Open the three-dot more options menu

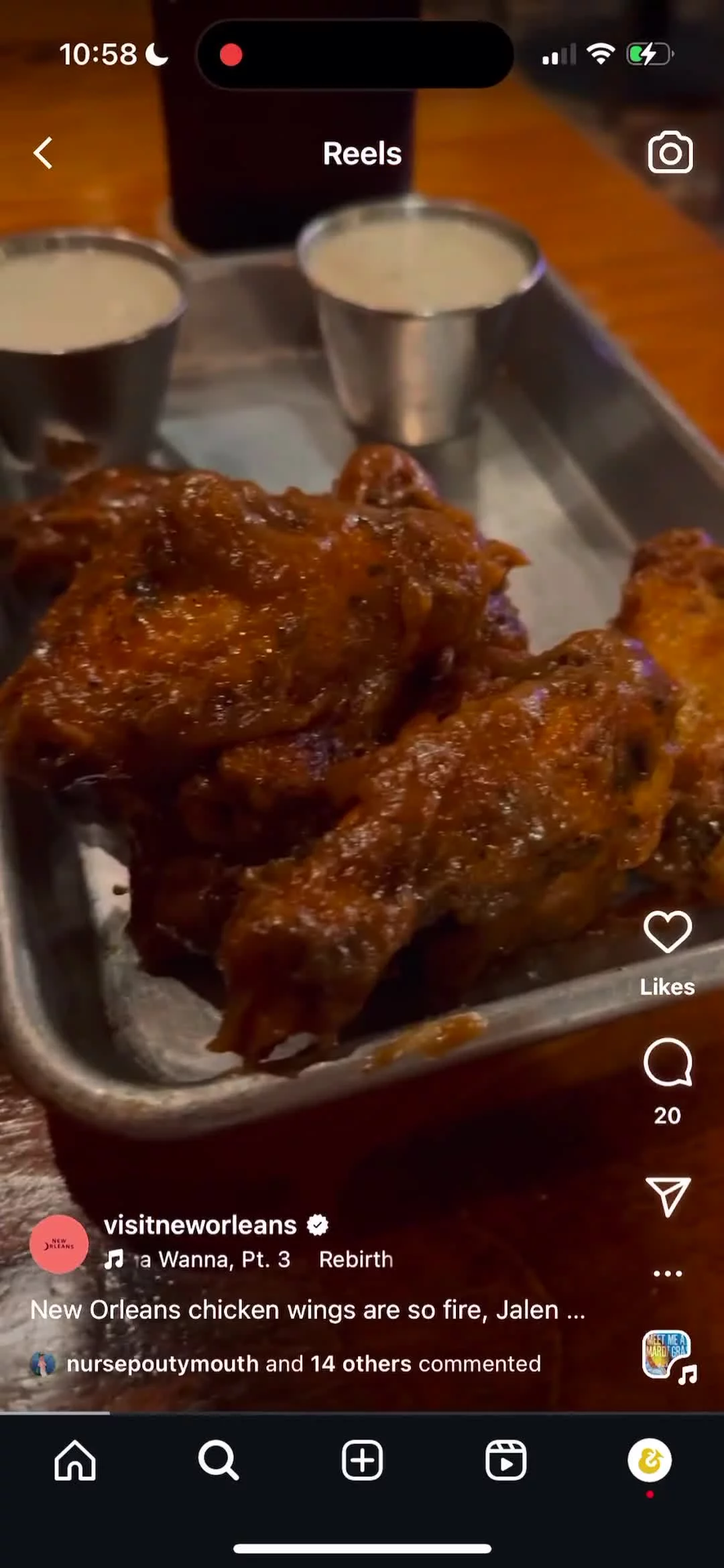coord(667,1273)
